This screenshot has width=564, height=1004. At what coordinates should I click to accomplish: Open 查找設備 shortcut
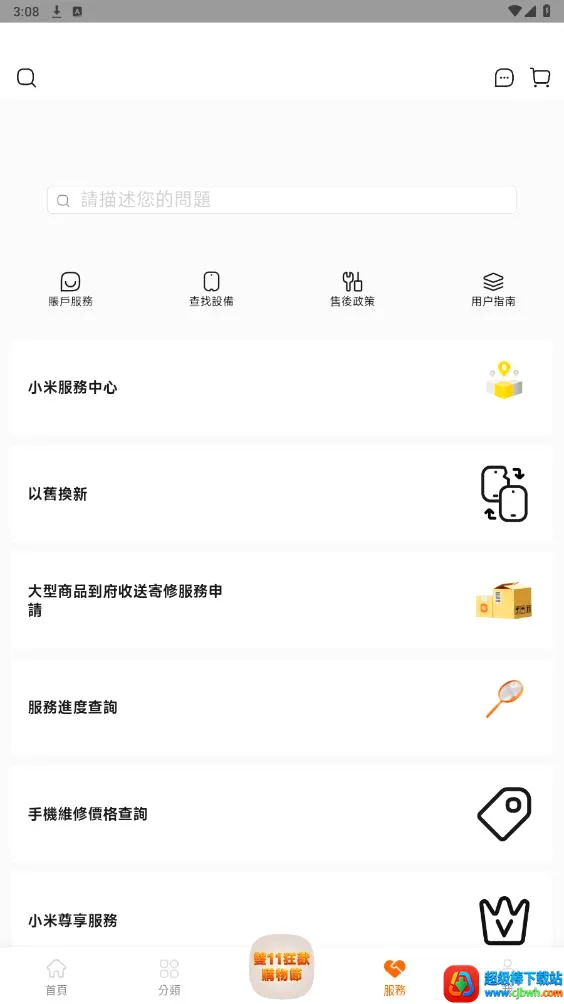coord(211,289)
